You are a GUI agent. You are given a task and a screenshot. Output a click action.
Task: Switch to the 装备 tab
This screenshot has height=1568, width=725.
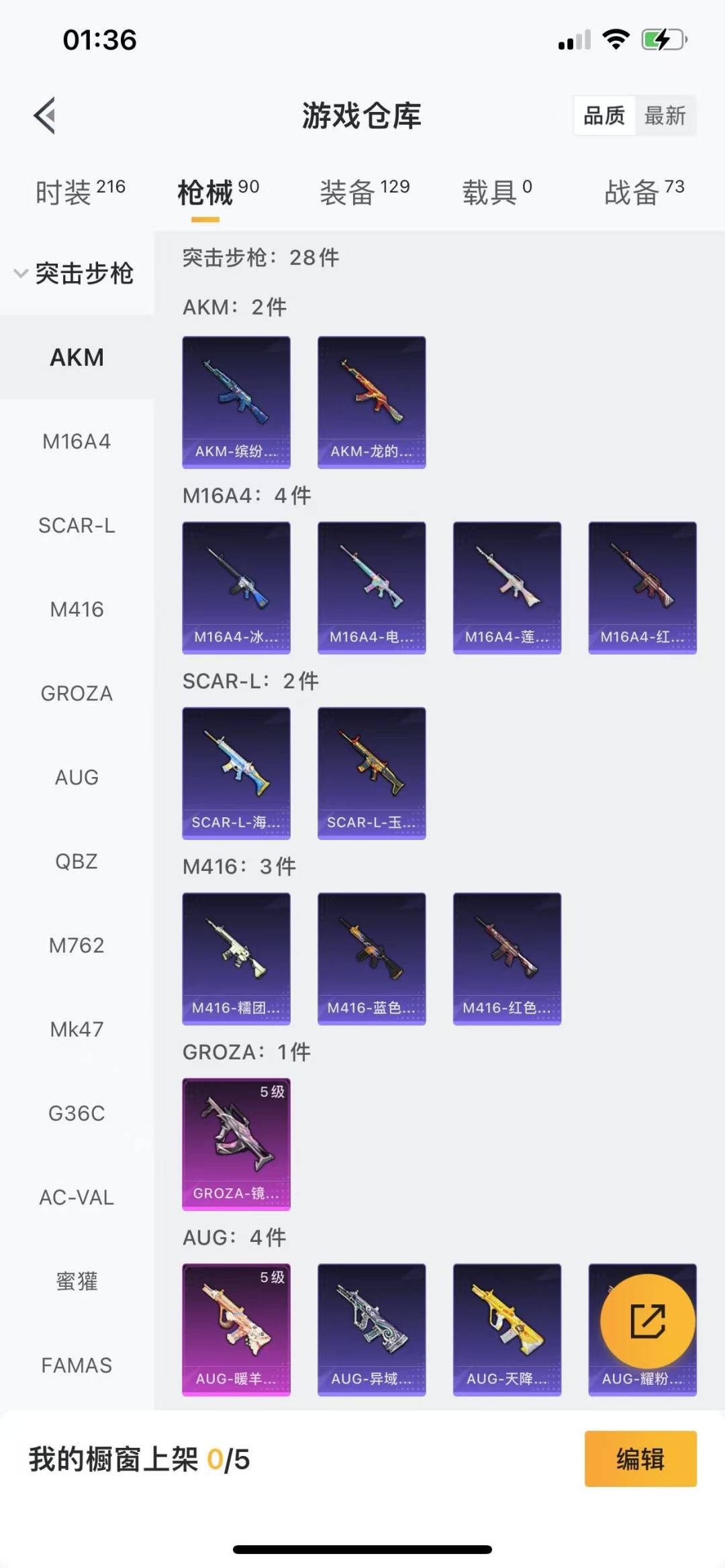pyautogui.click(x=364, y=193)
